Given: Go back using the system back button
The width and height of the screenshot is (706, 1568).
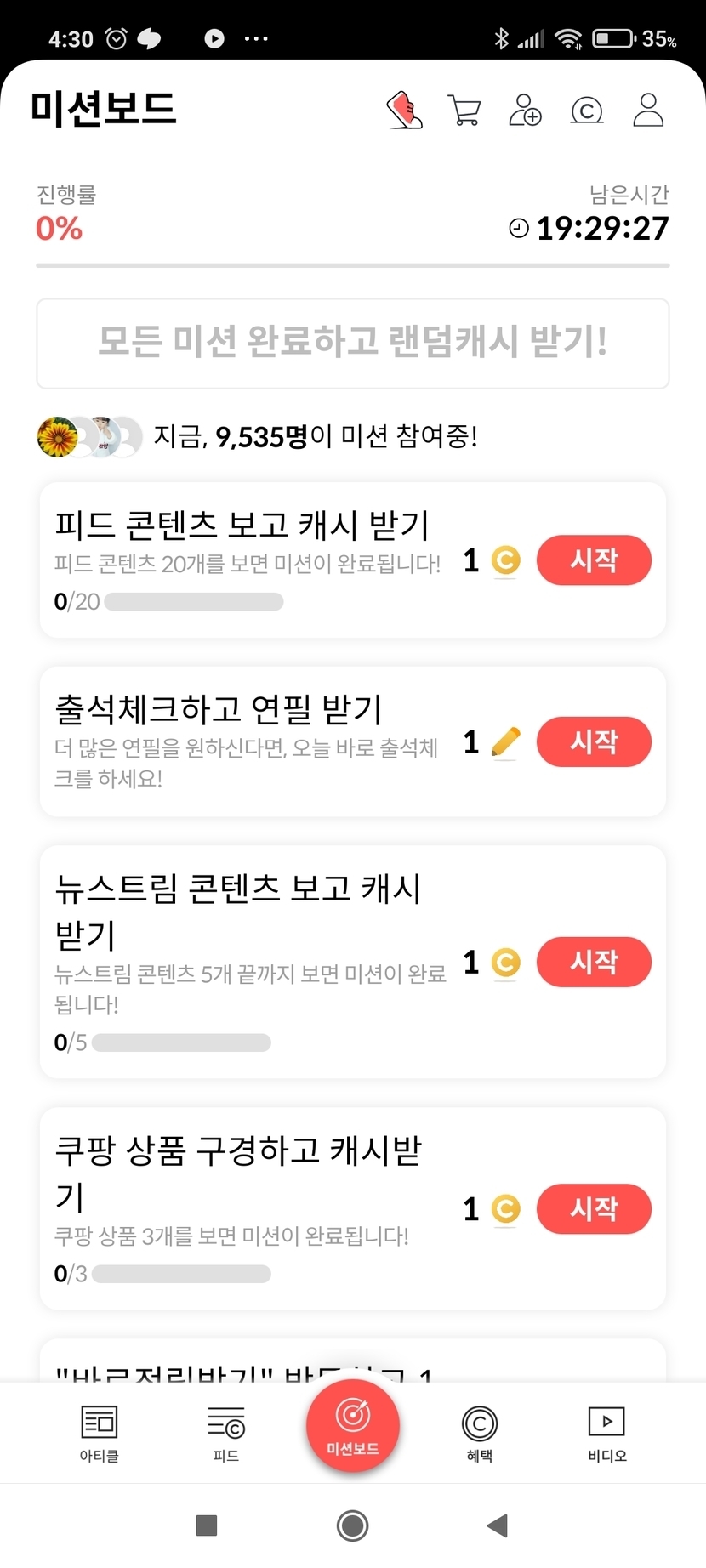Looking at the screenshot, I should pos(498,1525).
